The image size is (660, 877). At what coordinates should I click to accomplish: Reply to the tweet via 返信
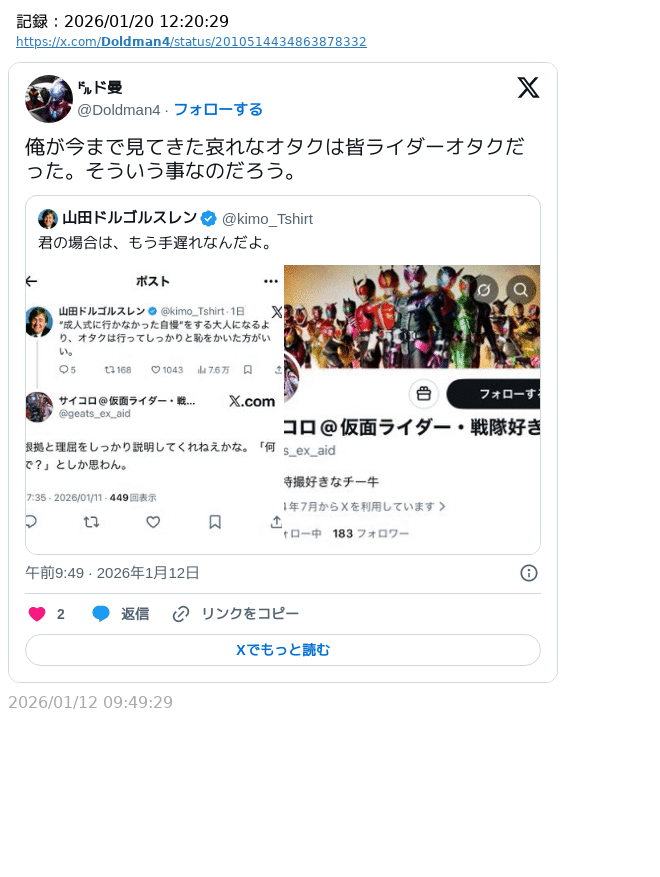point(120,614)
